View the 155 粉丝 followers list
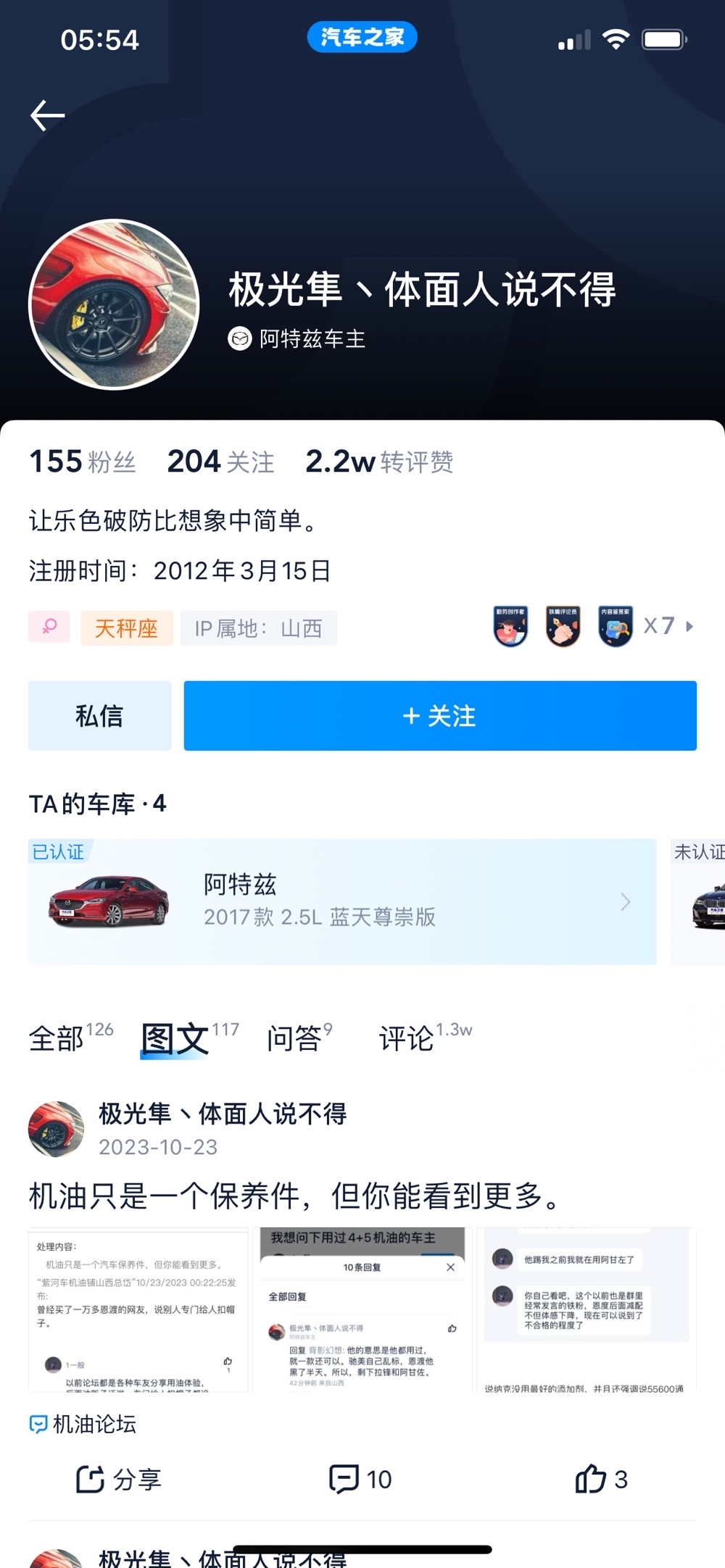 (x=83, y=462)
